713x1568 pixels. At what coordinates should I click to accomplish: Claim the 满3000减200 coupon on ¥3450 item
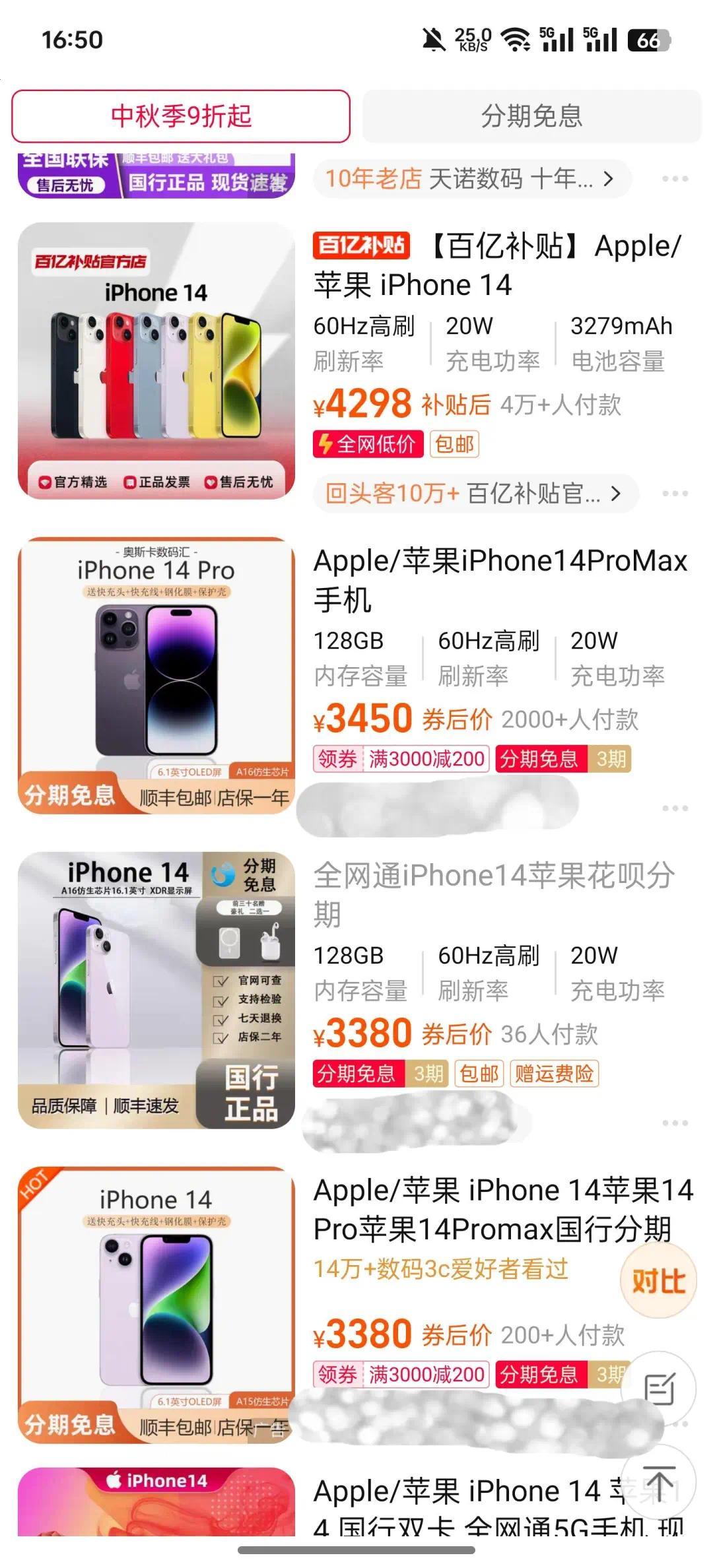[400, 759]
